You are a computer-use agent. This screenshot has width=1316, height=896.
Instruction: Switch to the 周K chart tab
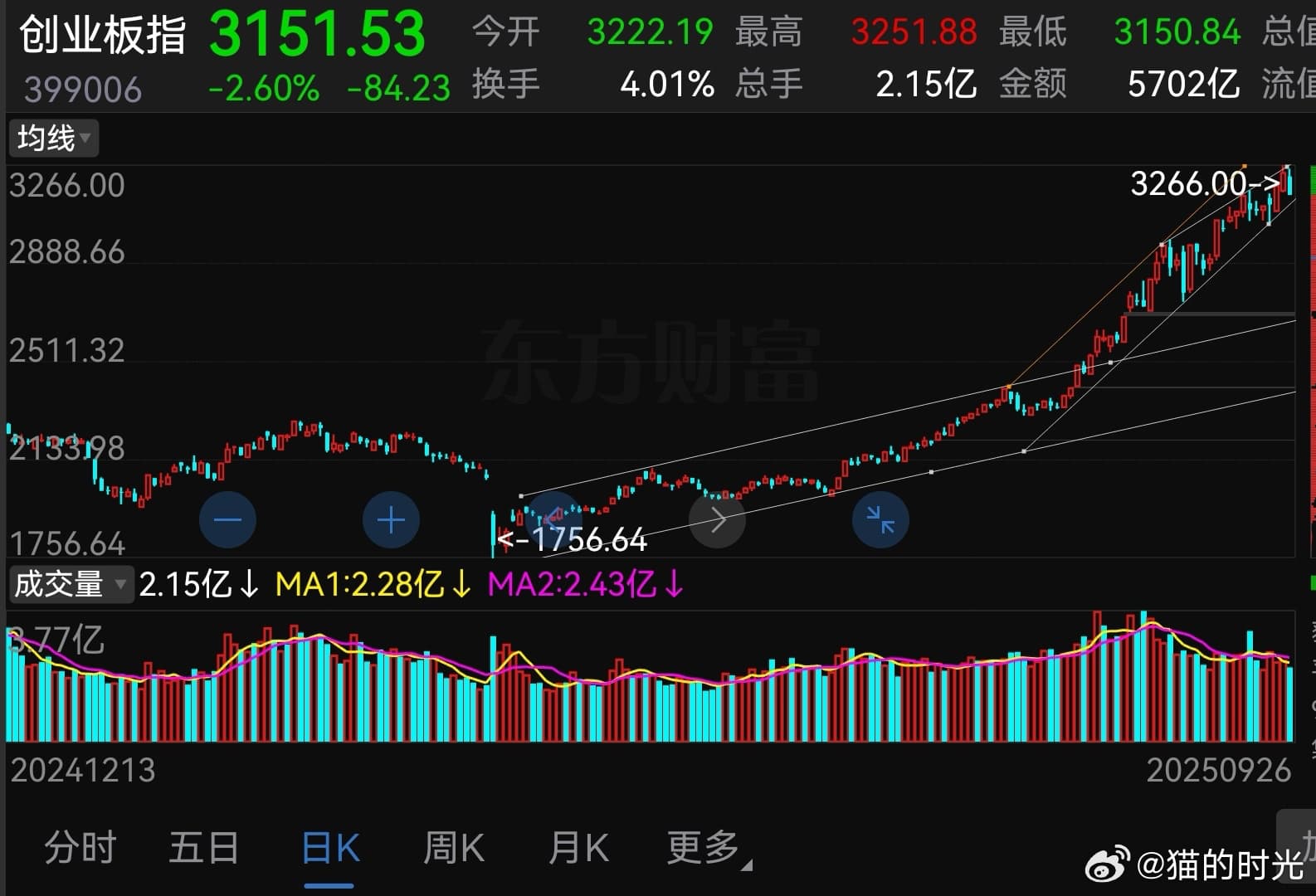pos(453,848)
